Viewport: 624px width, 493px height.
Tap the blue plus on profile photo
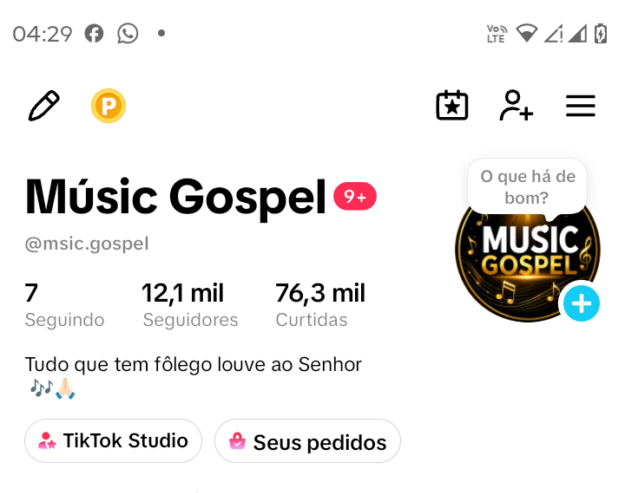581,304
